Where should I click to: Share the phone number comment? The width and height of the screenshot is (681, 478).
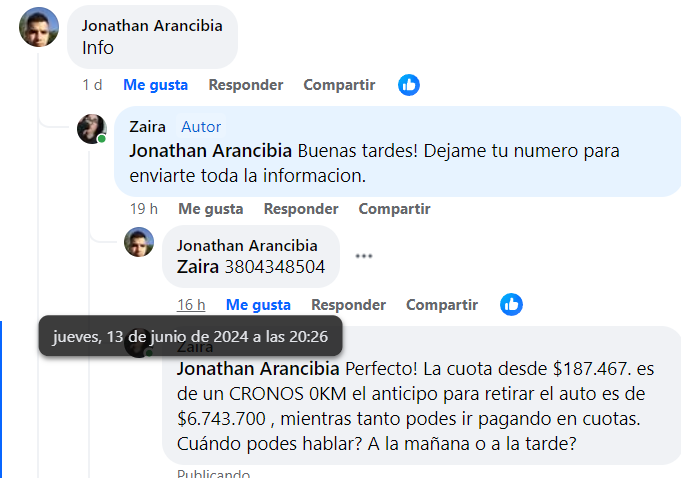tap(442, 305)
